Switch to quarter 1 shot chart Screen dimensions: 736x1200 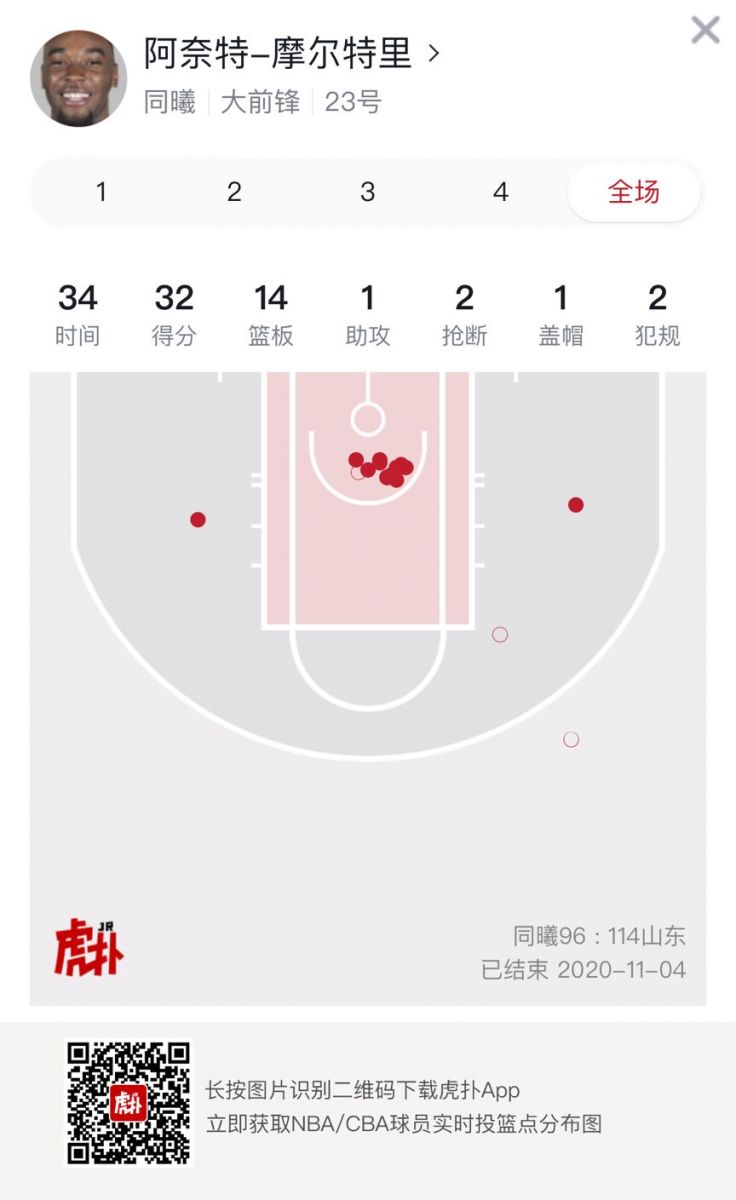point(101,192)
